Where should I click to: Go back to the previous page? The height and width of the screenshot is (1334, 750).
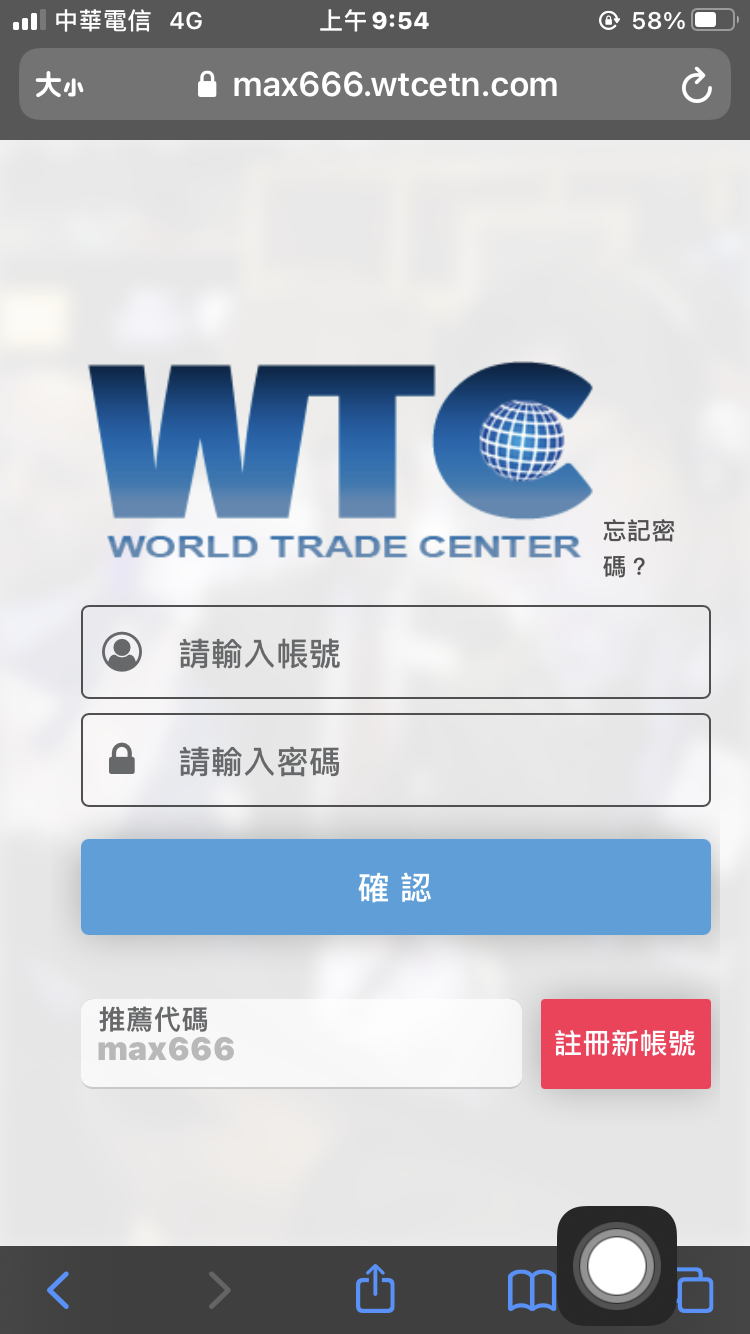(x=58, y=1290)
